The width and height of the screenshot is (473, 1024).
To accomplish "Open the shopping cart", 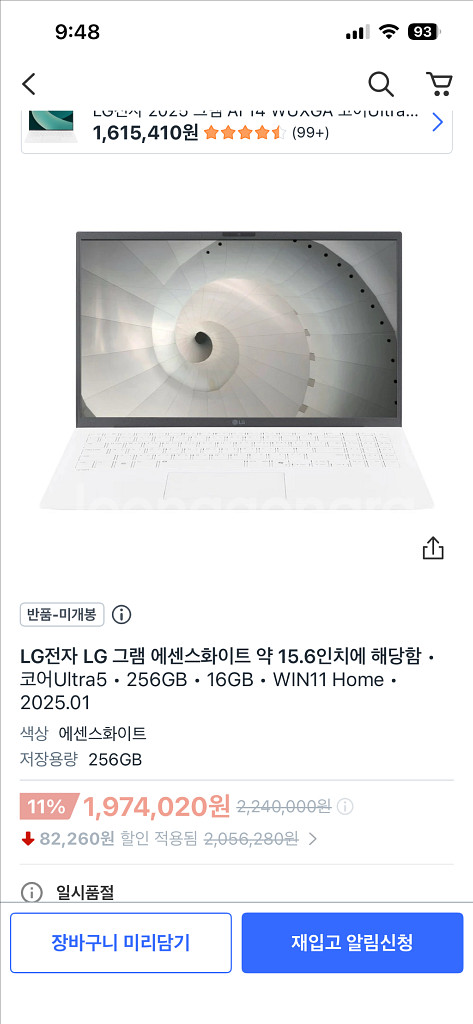I will (x=439, y=84).
